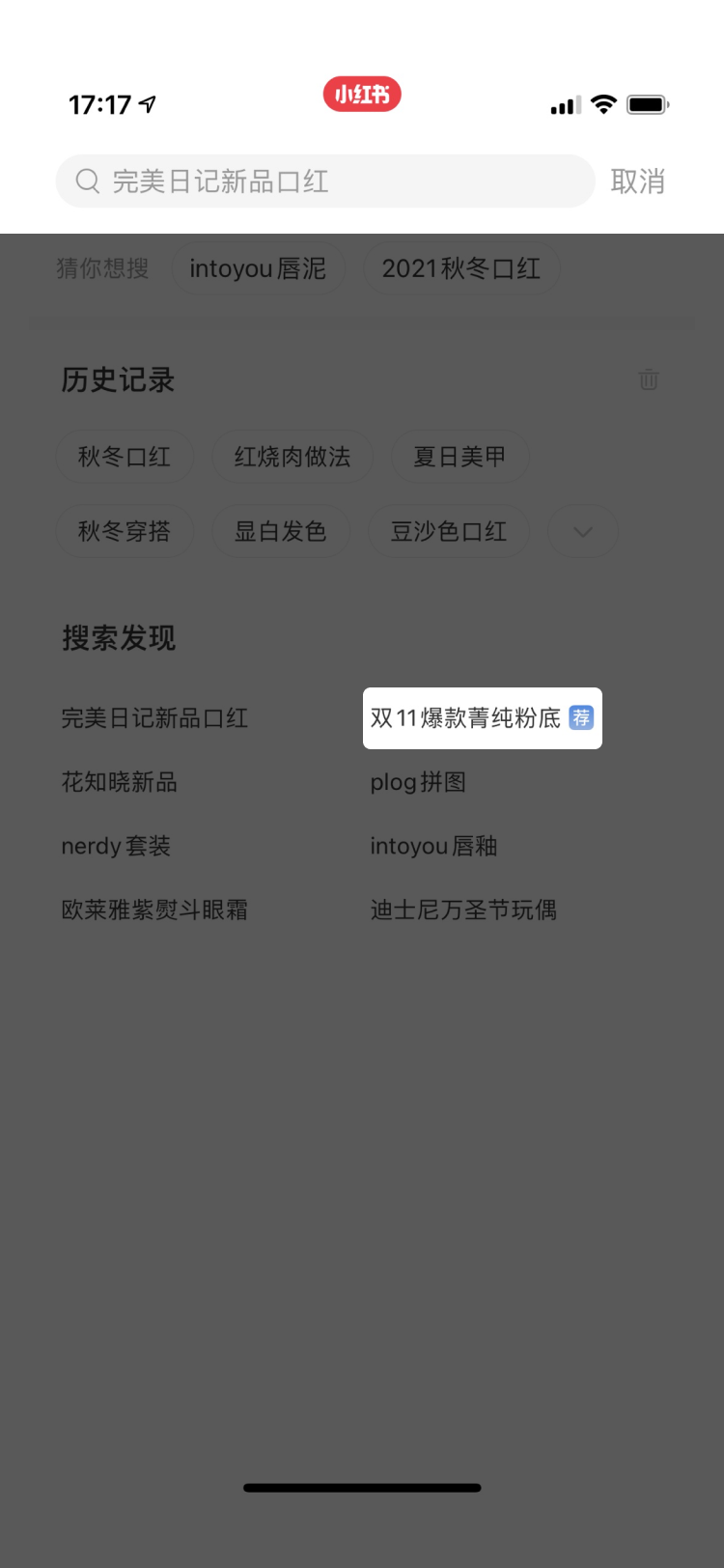Open discovery item 花知晓新品

[x=120, y=782]
